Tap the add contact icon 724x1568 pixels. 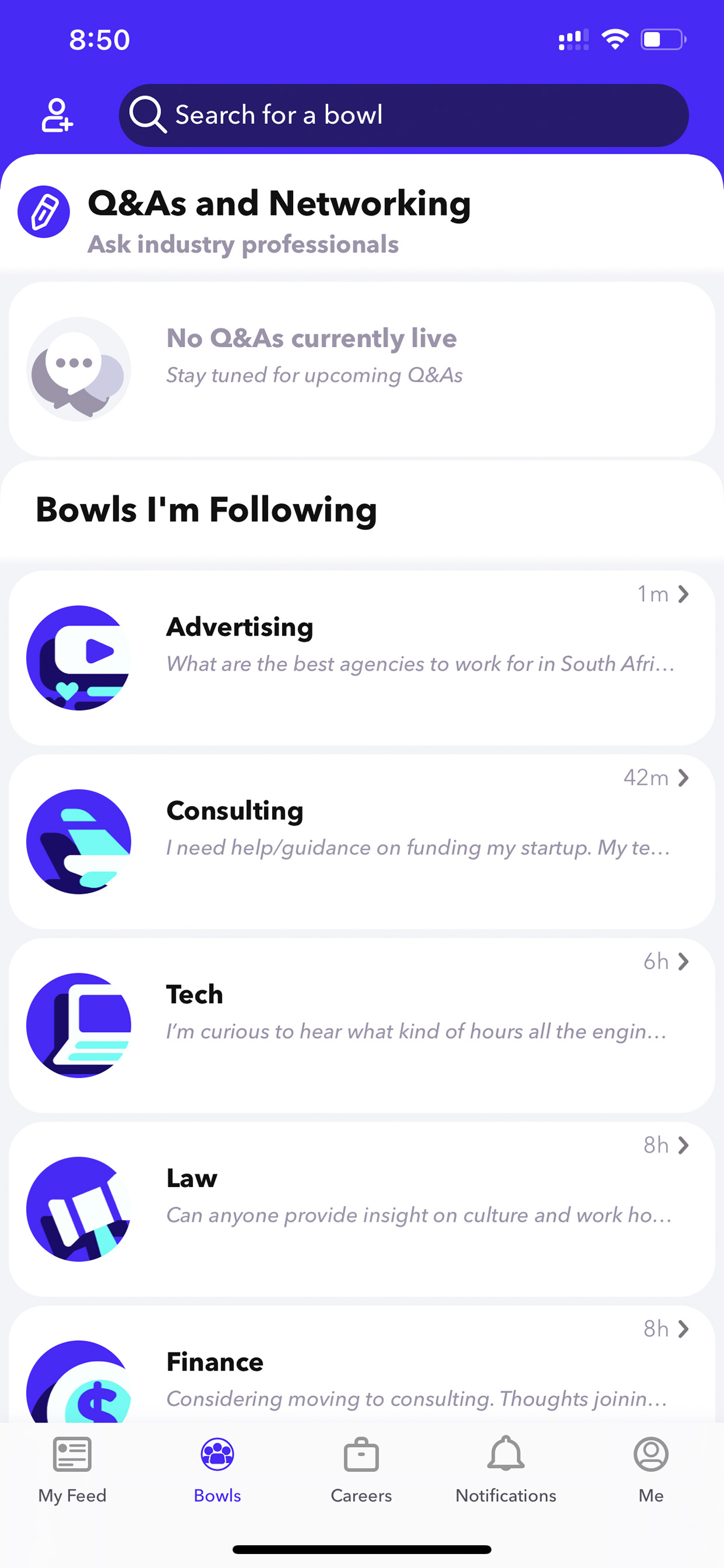57,115
